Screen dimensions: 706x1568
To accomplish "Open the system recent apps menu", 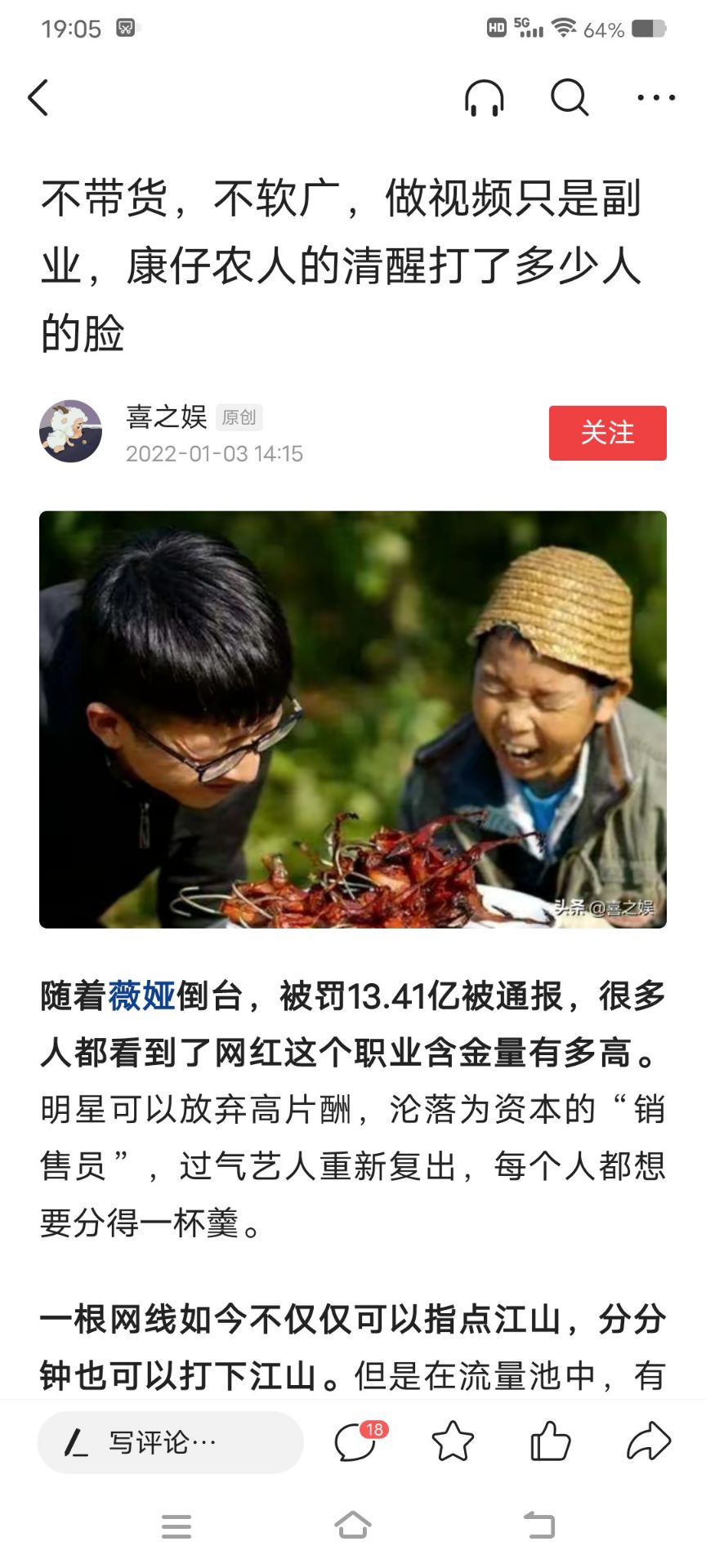I will coord(176,1526).
